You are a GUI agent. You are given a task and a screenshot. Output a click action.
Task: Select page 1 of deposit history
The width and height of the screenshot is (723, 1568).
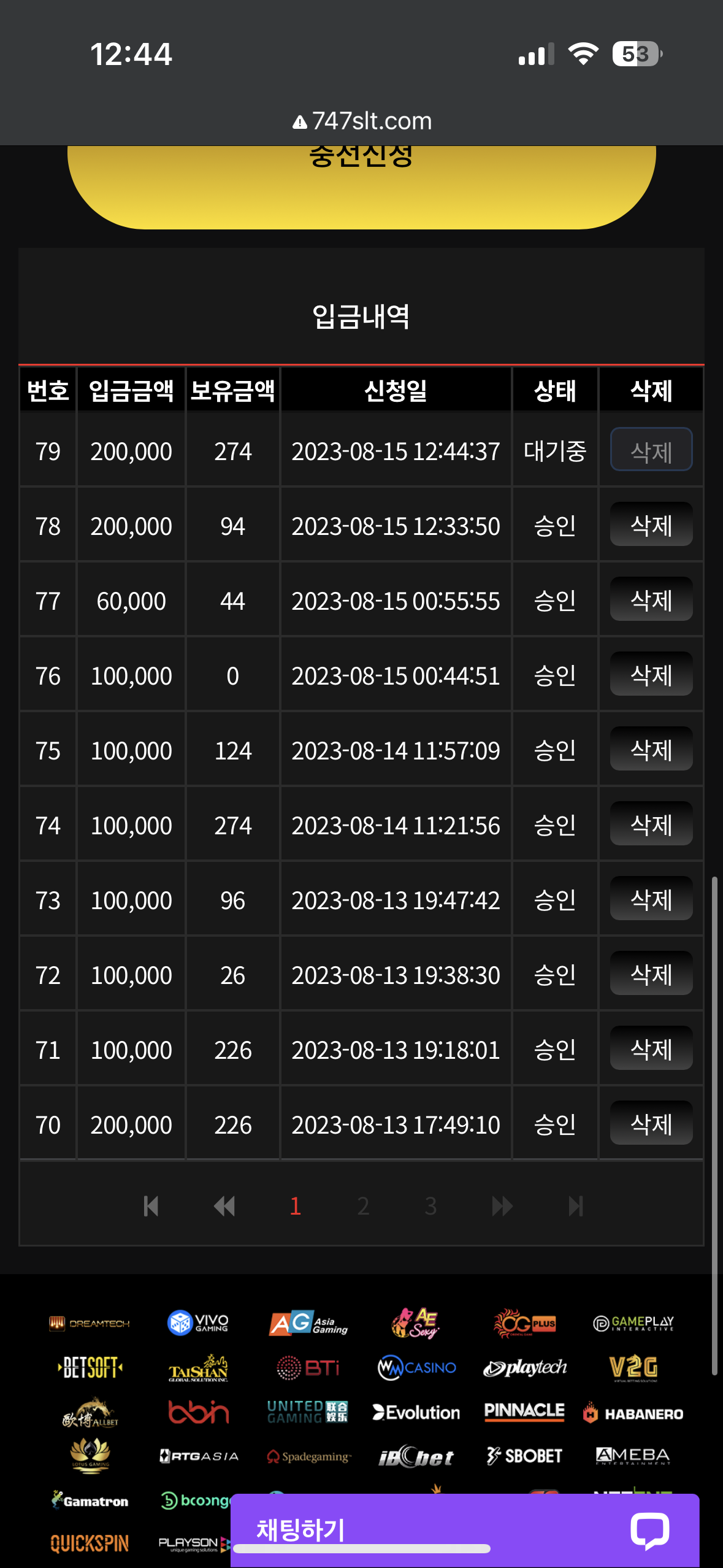(x=295, y=1206)
